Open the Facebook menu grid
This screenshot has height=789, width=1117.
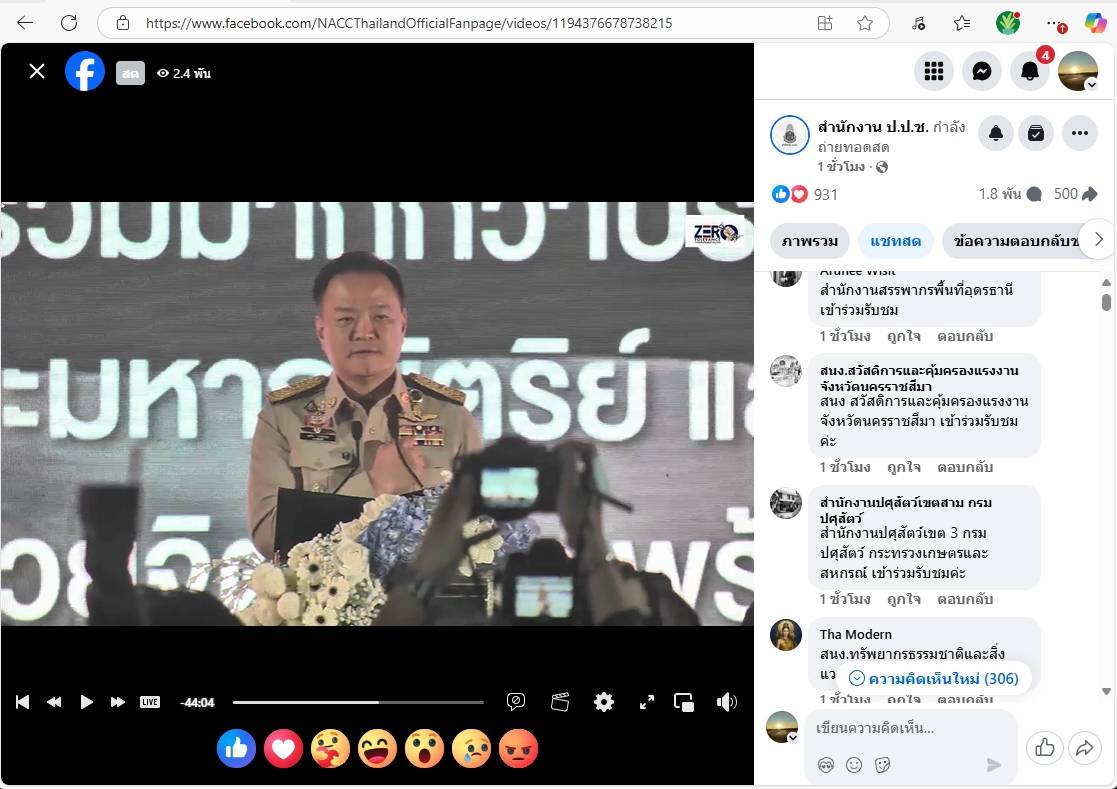[x=934, y=71]
